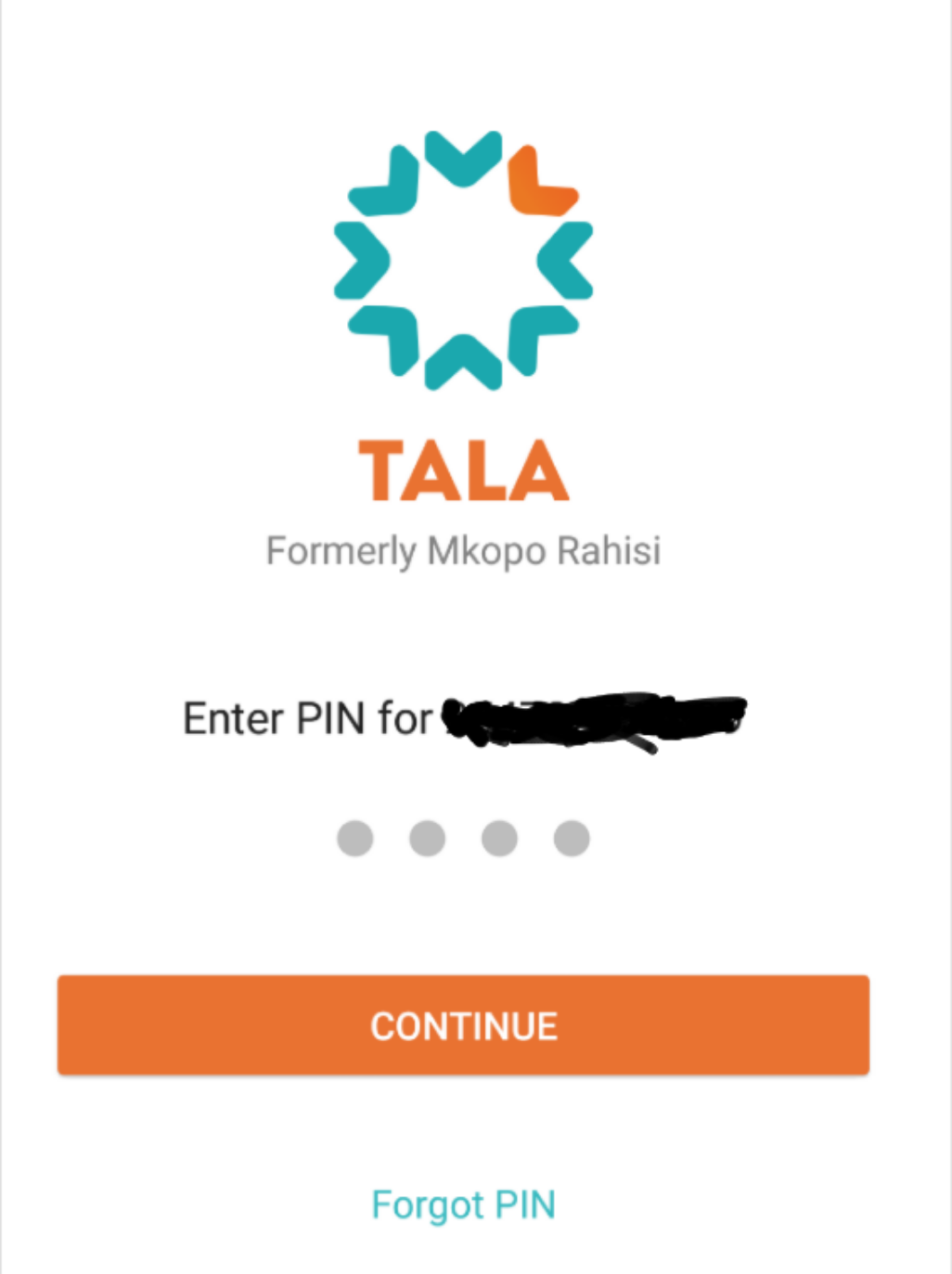Viewport: 952px width, 1274px height.
Task: Click the center of the Tala logo
Action: coord(464,260)
